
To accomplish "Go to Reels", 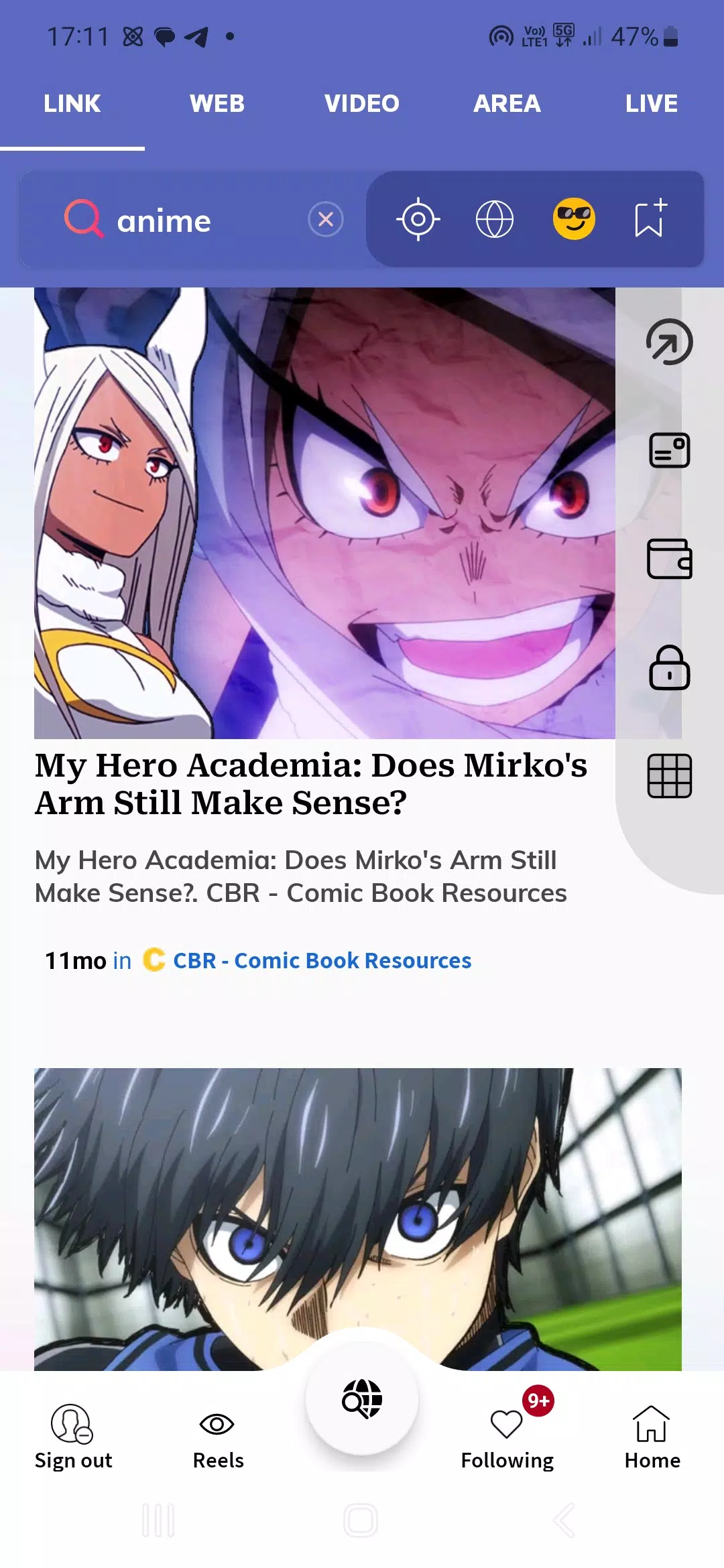I will (218, 1436).
